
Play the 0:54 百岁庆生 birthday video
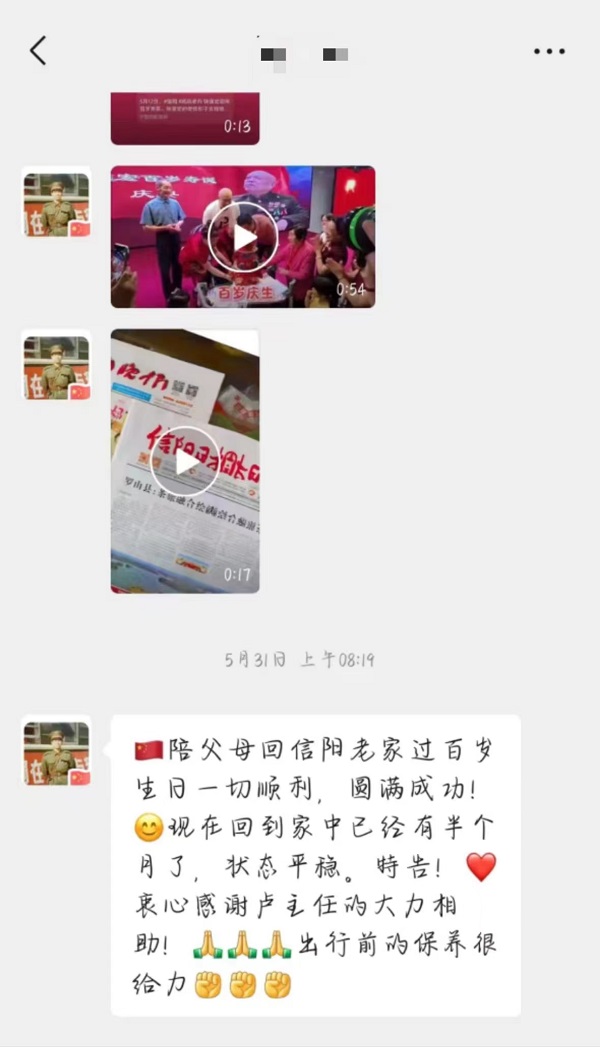[243, 237]
